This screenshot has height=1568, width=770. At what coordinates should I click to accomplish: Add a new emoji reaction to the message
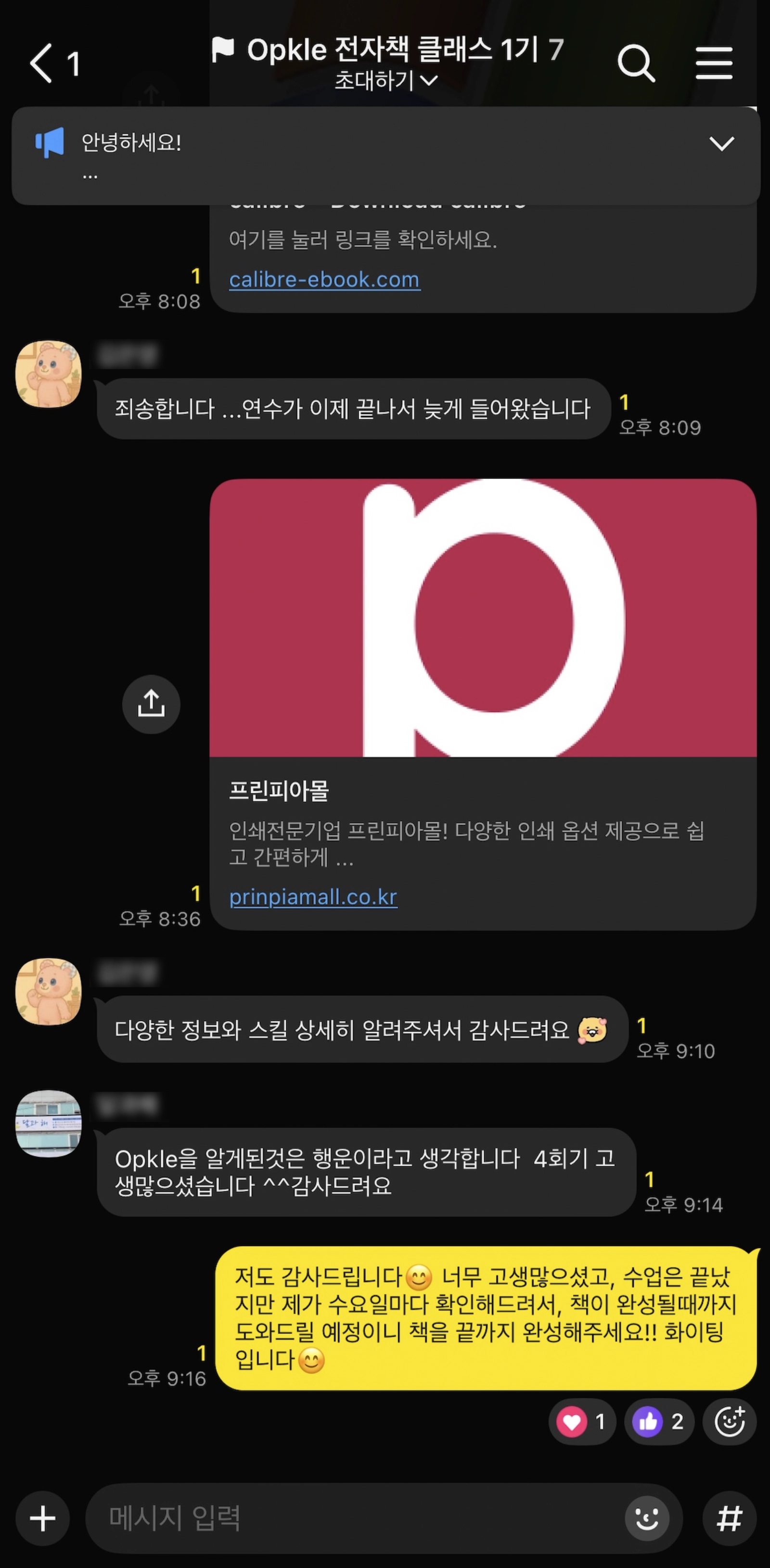coord(729,1422)
